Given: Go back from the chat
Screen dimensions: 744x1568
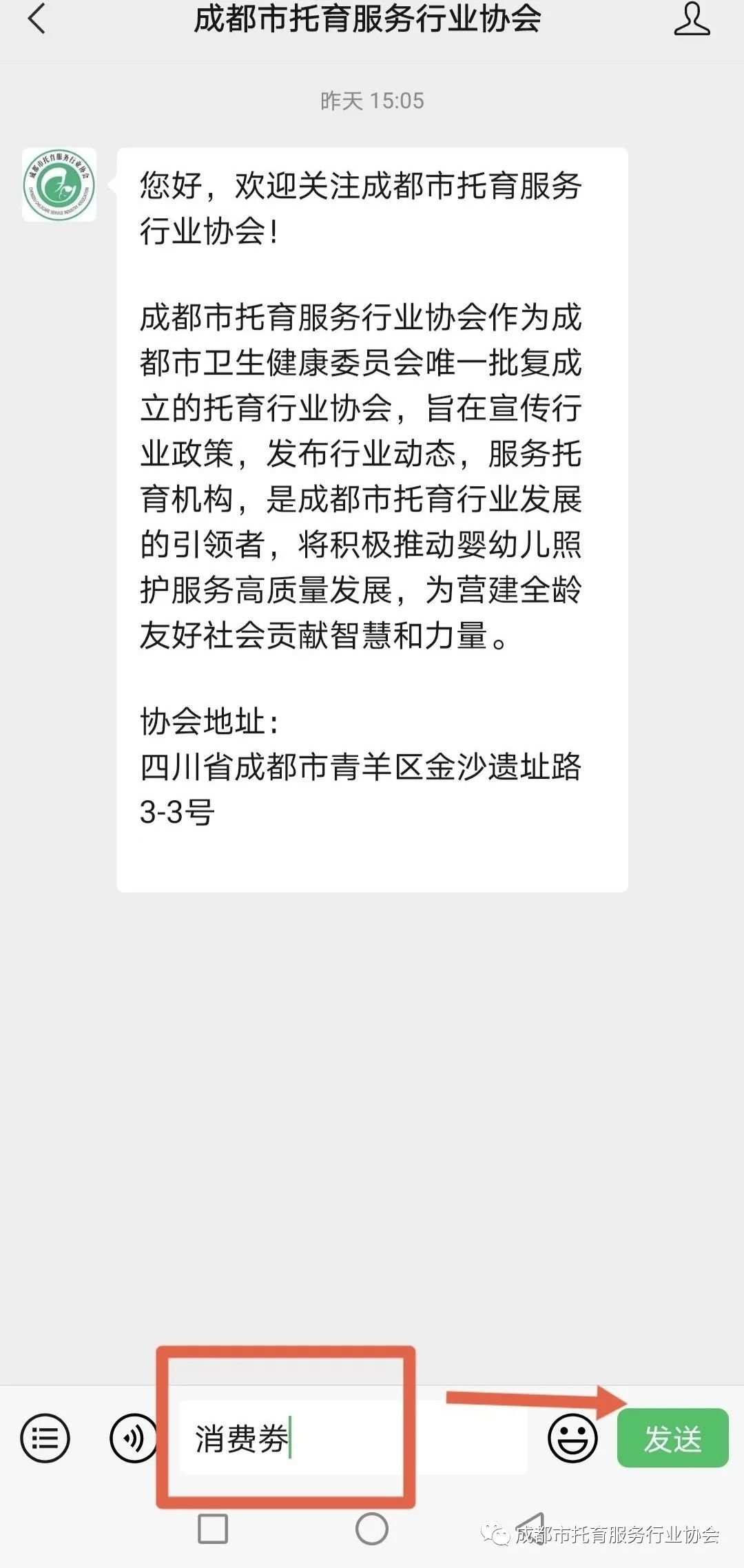Looking at the screenshot, I should 37,19.
